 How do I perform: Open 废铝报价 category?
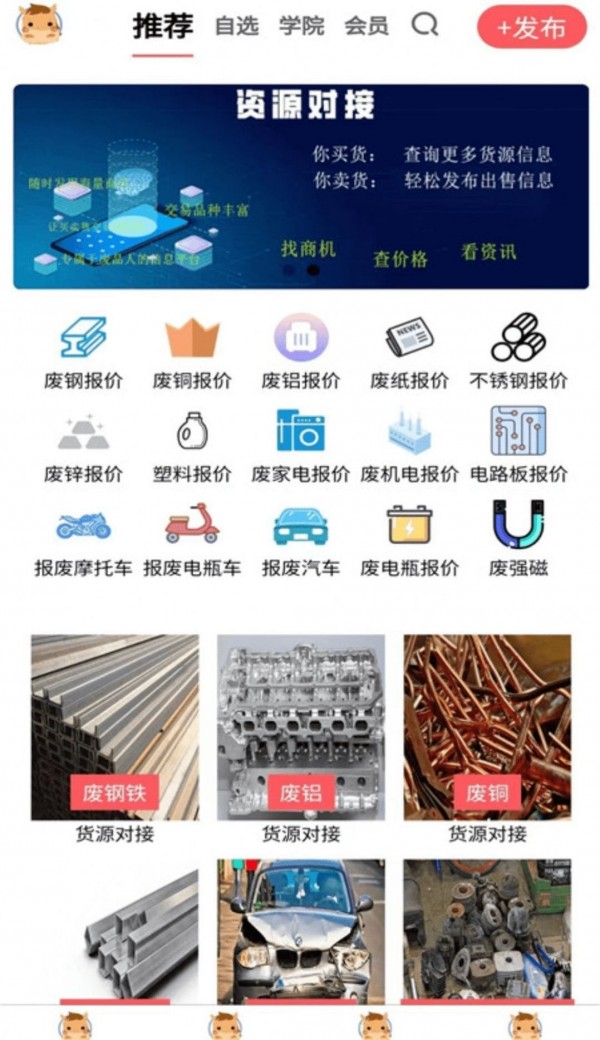301,352
